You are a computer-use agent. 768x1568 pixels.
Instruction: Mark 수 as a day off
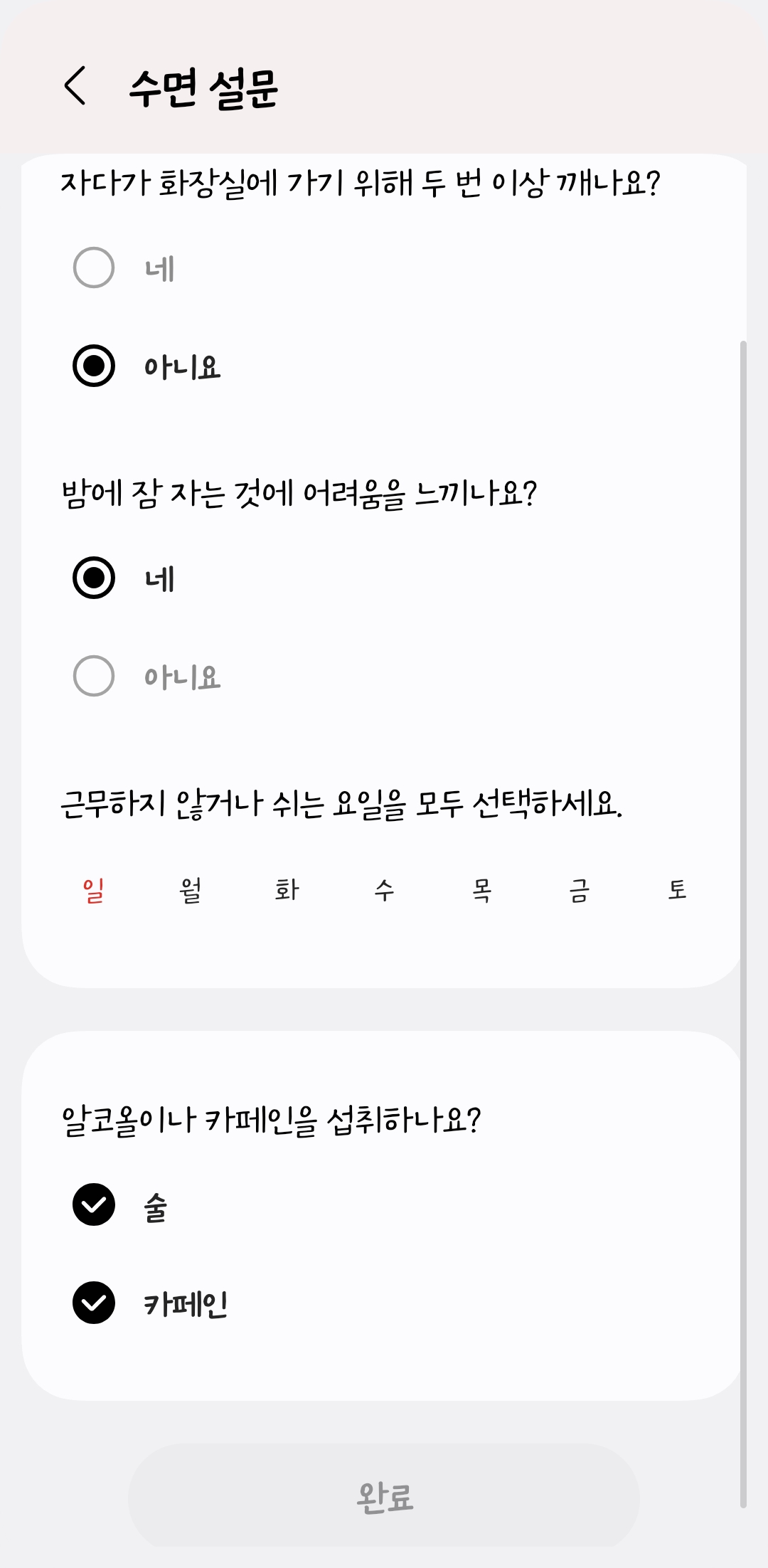pos(385,890)
